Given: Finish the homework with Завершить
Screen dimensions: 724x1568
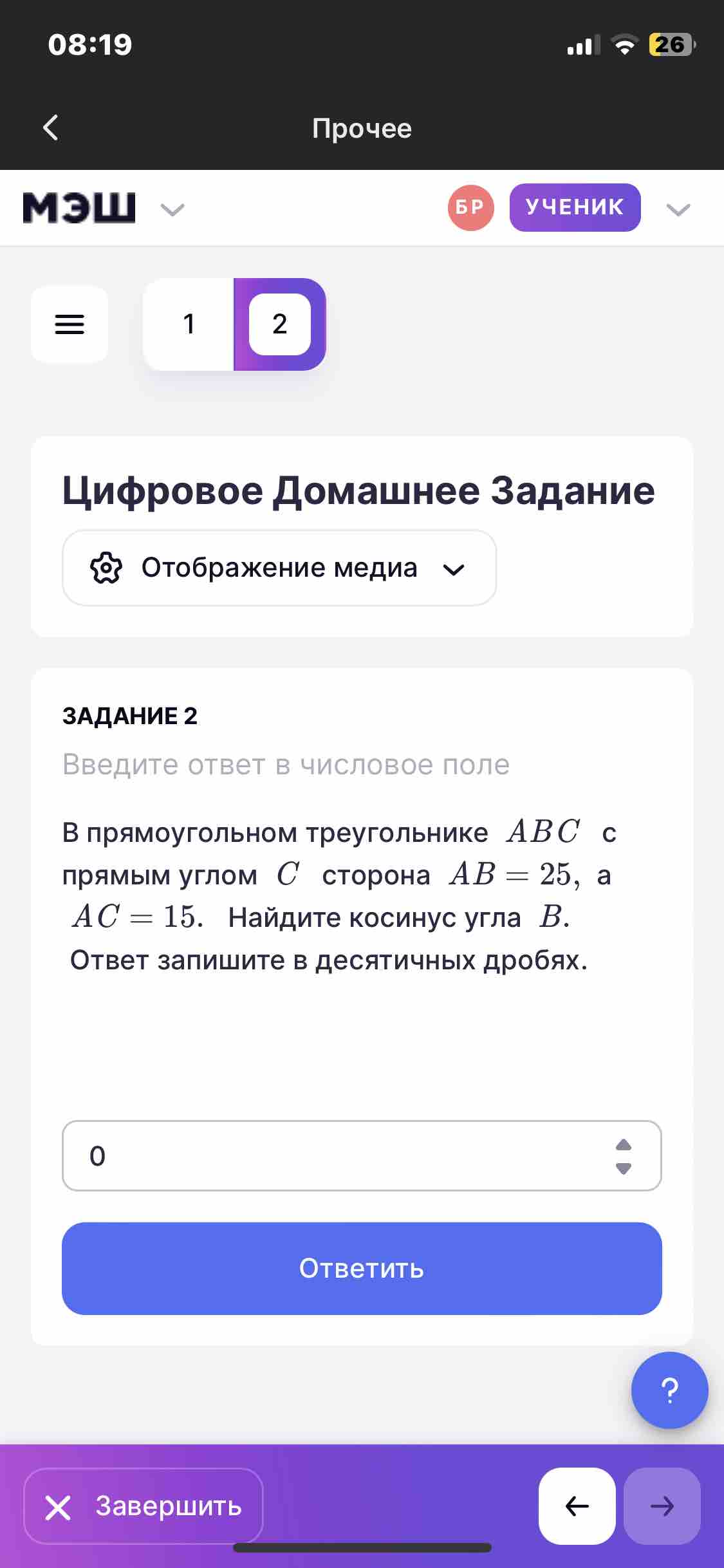Looking at the screenshot, I should pos(144,1506).
